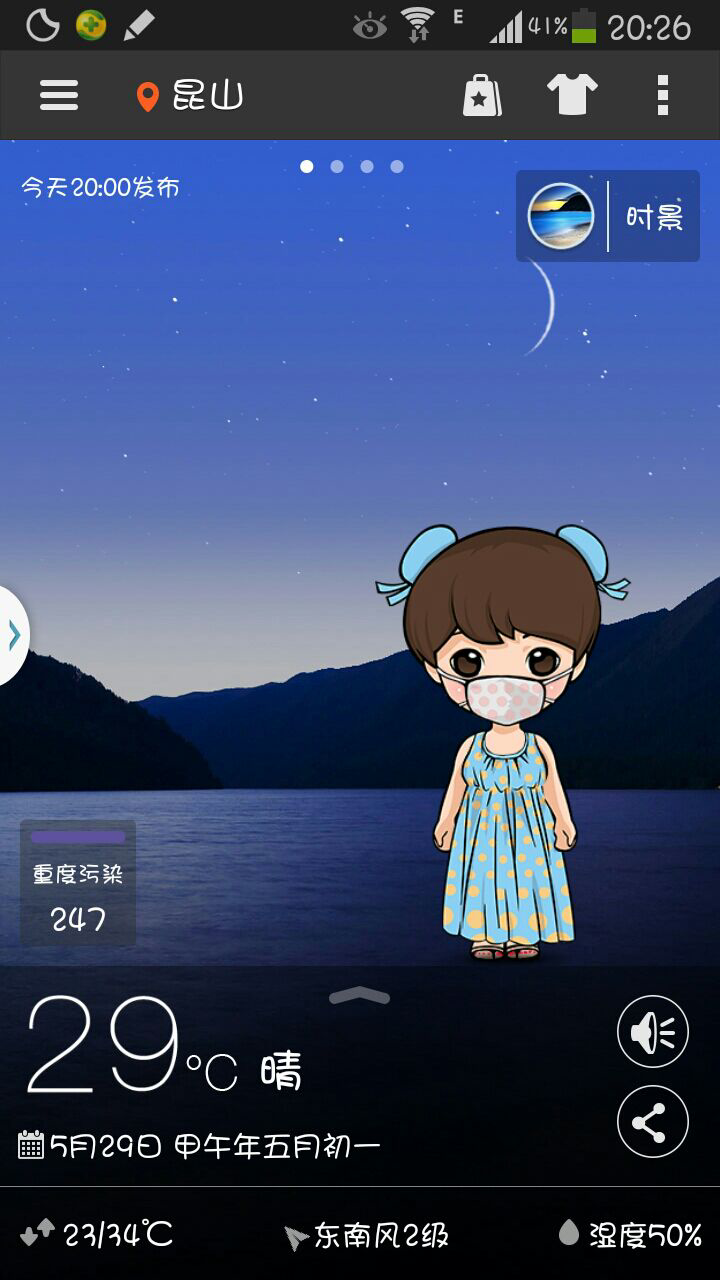Open the T-shirt skin wardrobe
Screen dimensions: 720x1280
[572, 95]
